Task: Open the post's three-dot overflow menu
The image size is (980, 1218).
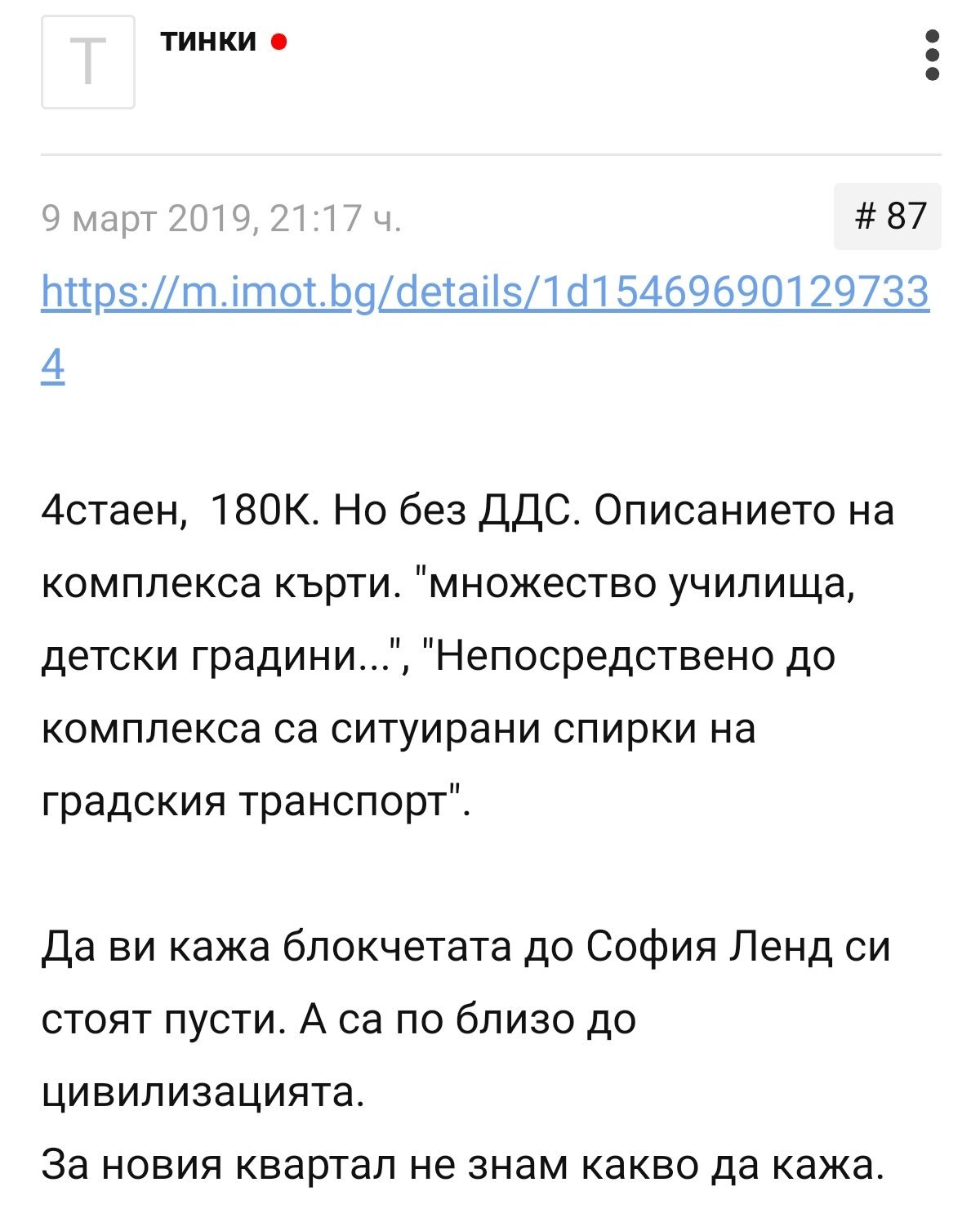Action: click(933, 56)
